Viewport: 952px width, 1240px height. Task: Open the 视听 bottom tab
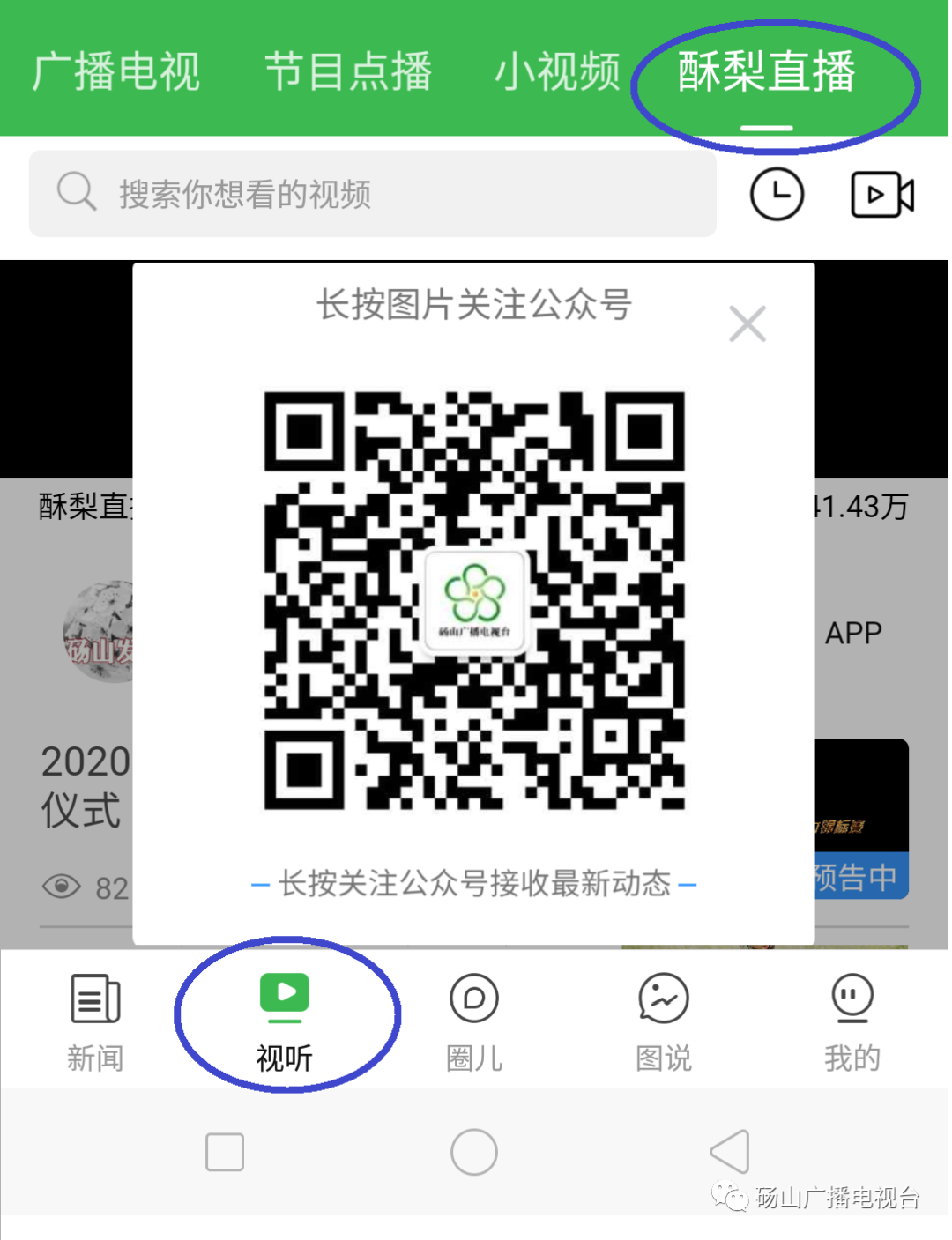tap(285, 1022)
